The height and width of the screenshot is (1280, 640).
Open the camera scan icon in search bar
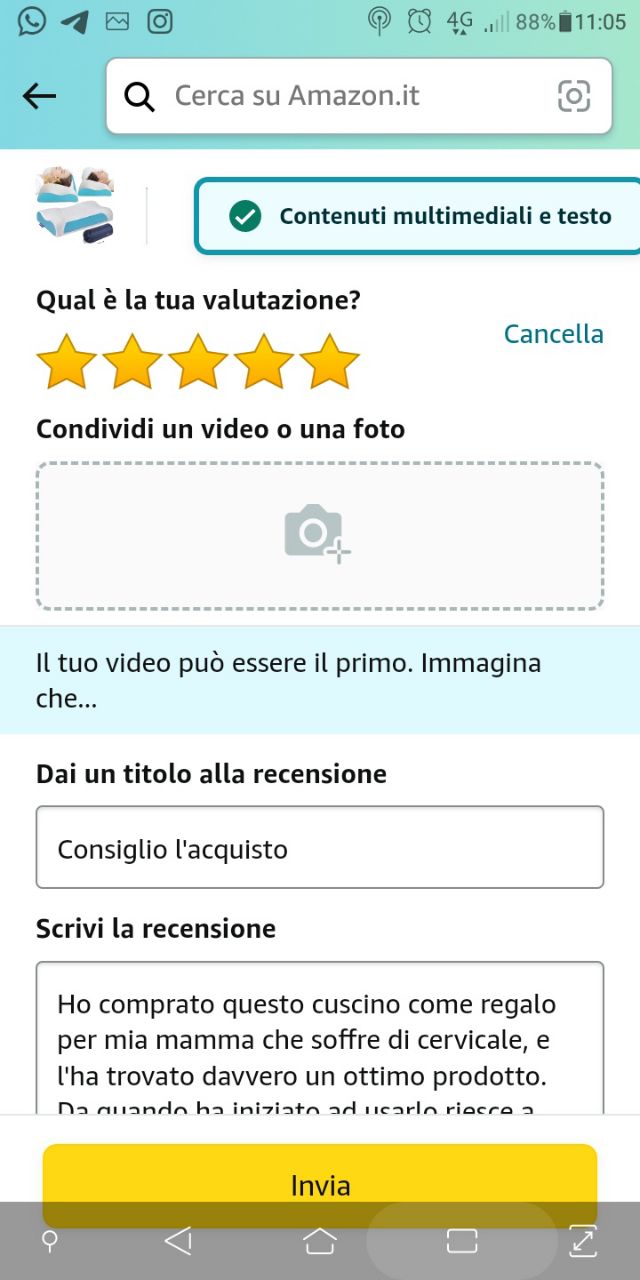click(x=574, y=96)
